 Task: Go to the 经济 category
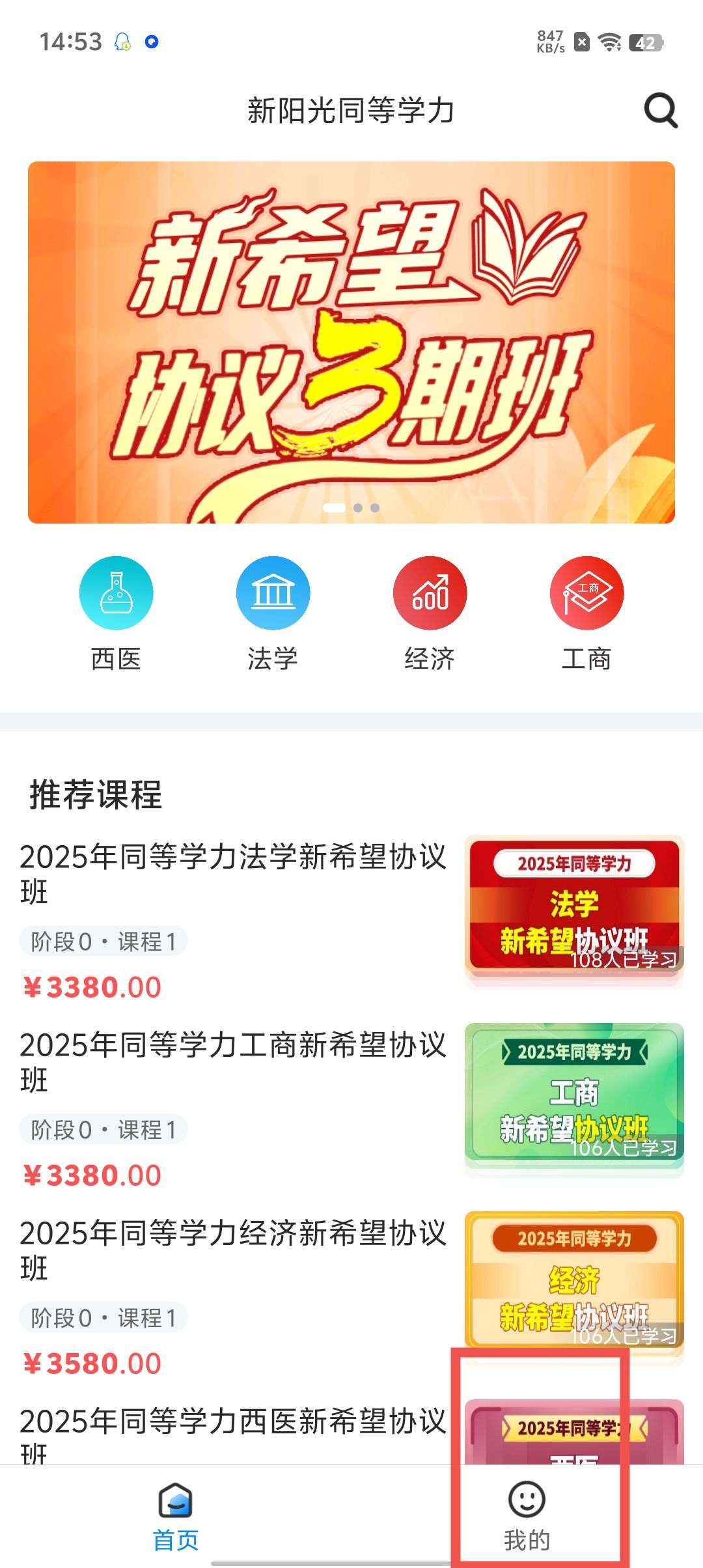pyautogui.click(x=430, y=613)
